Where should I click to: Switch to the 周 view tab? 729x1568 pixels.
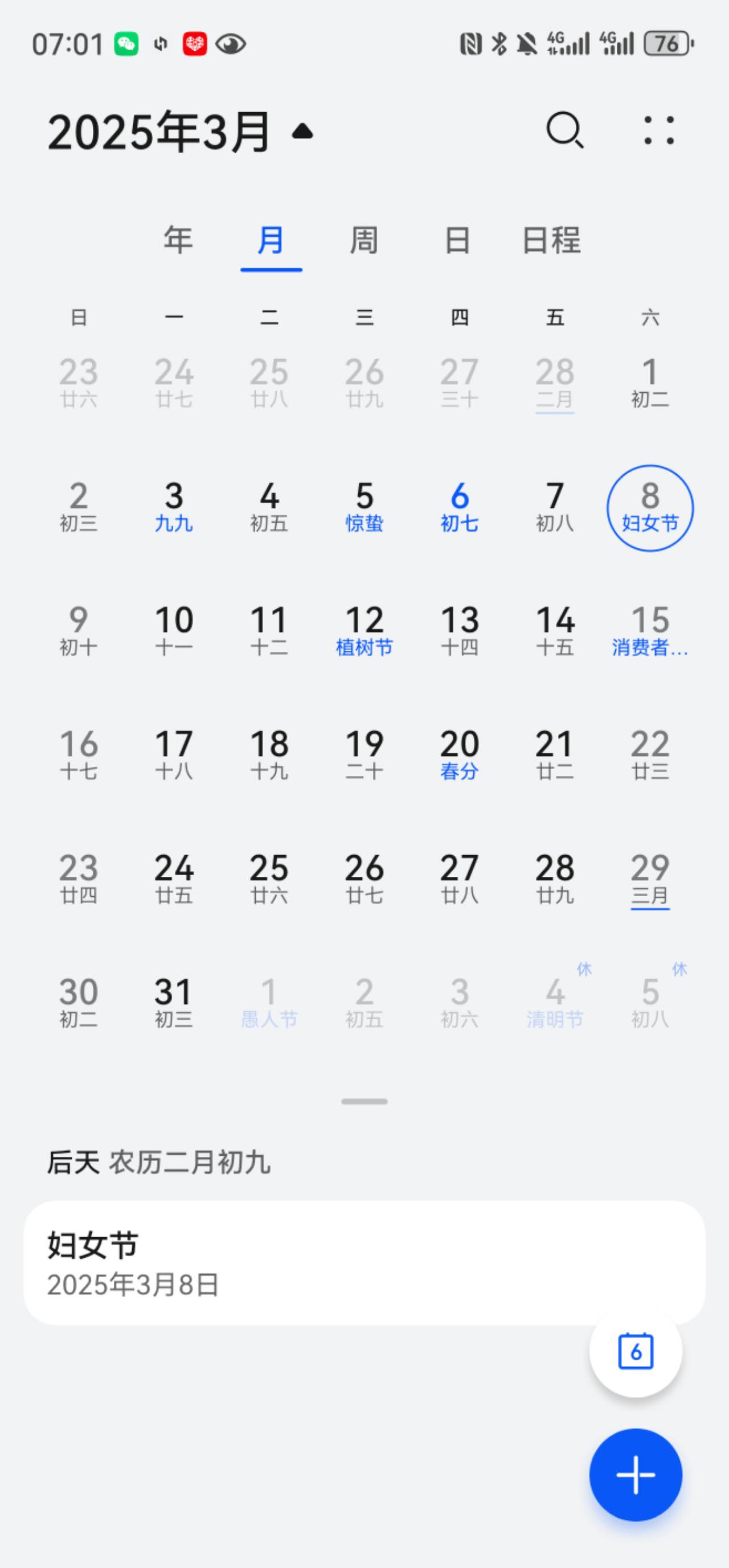click(x=363, y=240)
